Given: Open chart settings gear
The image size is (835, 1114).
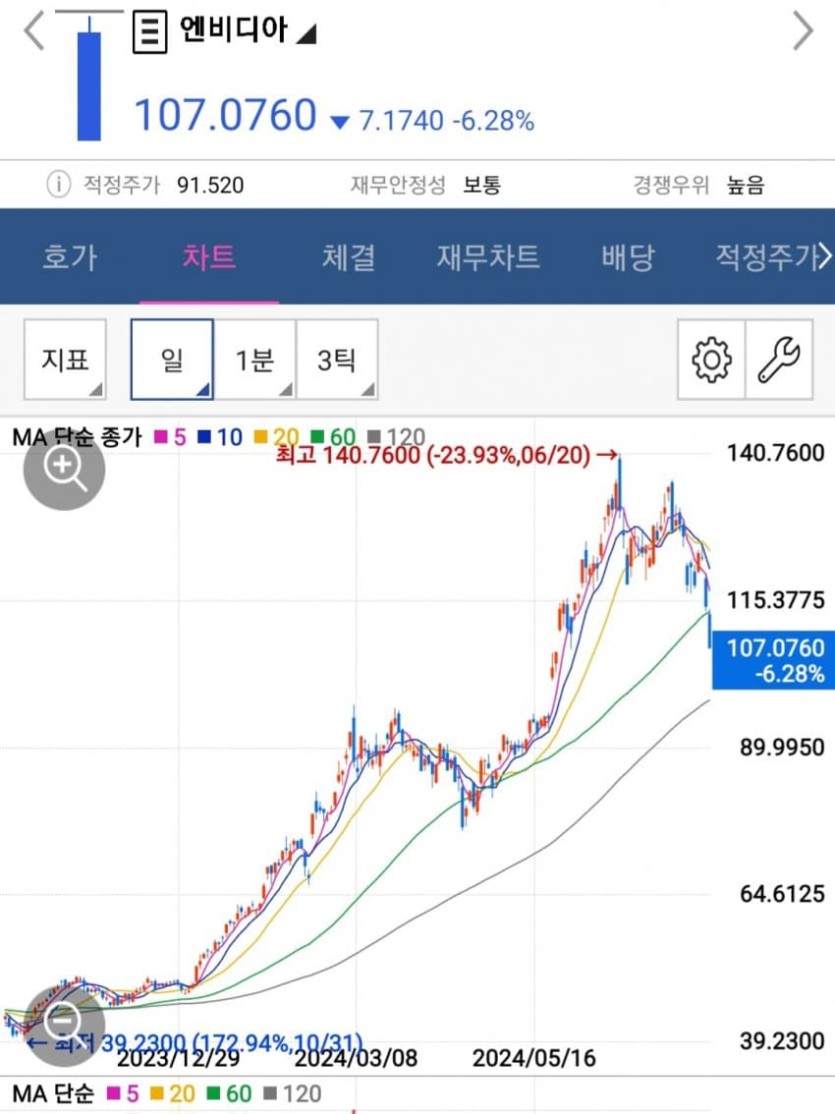Looking at the screenshot, I should pyautogui.click(x=711, y=360).
